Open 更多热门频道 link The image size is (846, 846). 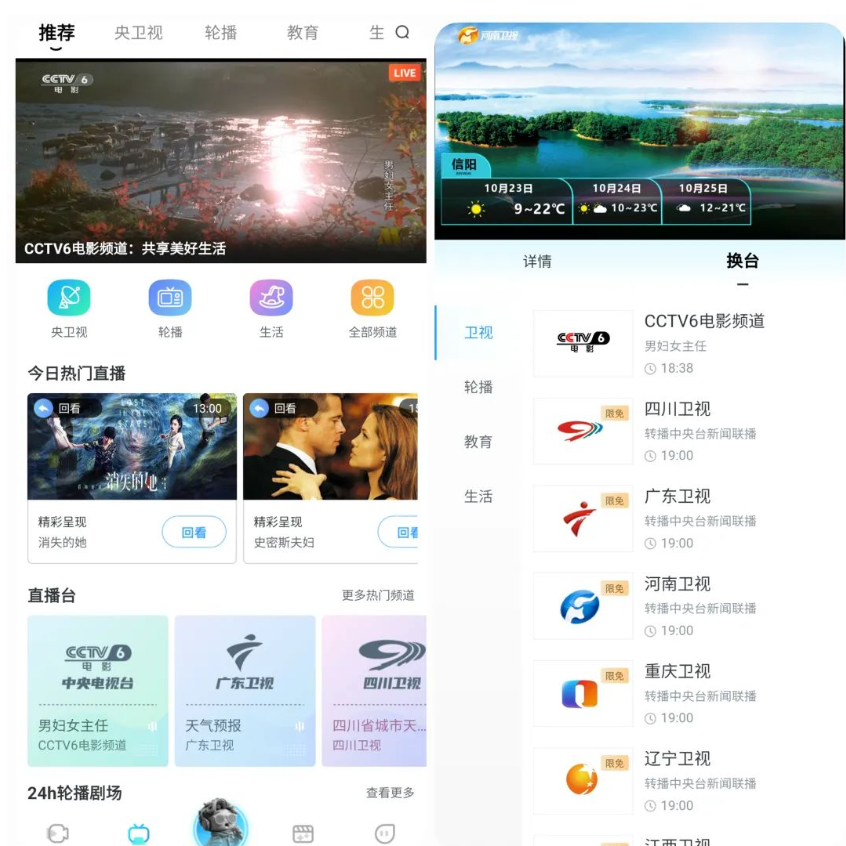click(378, 595)
